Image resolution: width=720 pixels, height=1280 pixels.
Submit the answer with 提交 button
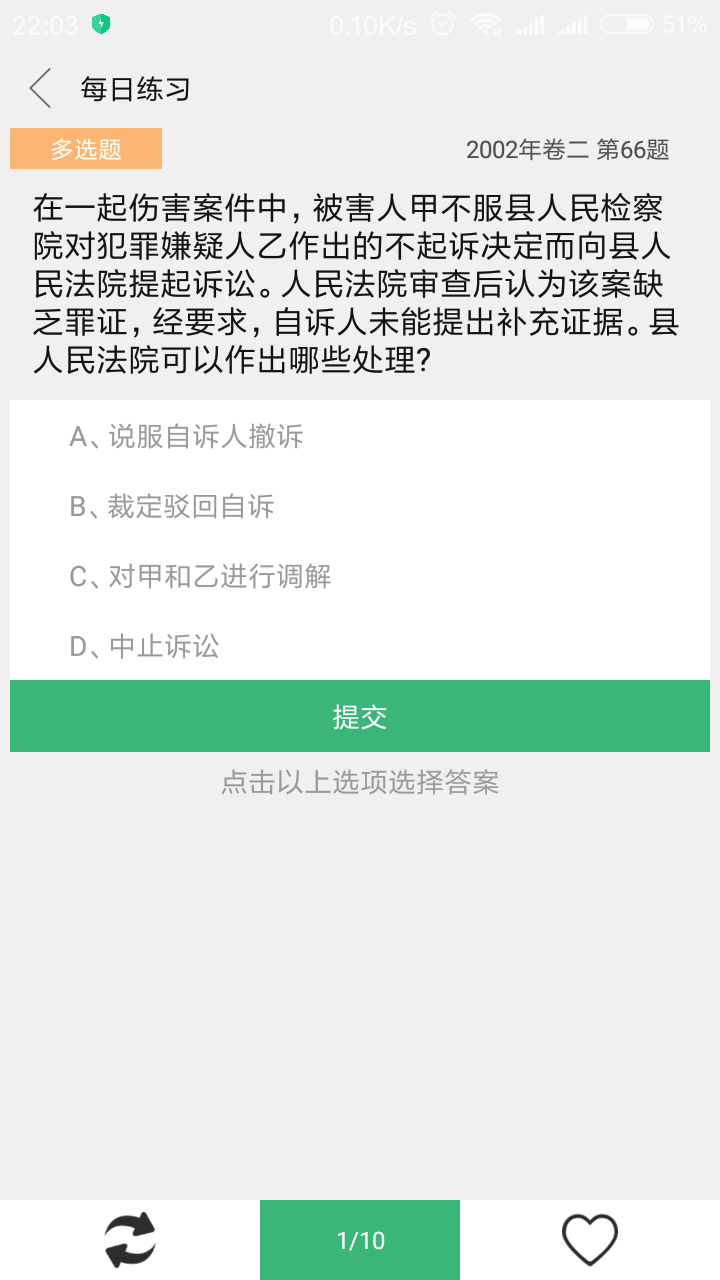(360, 716)
